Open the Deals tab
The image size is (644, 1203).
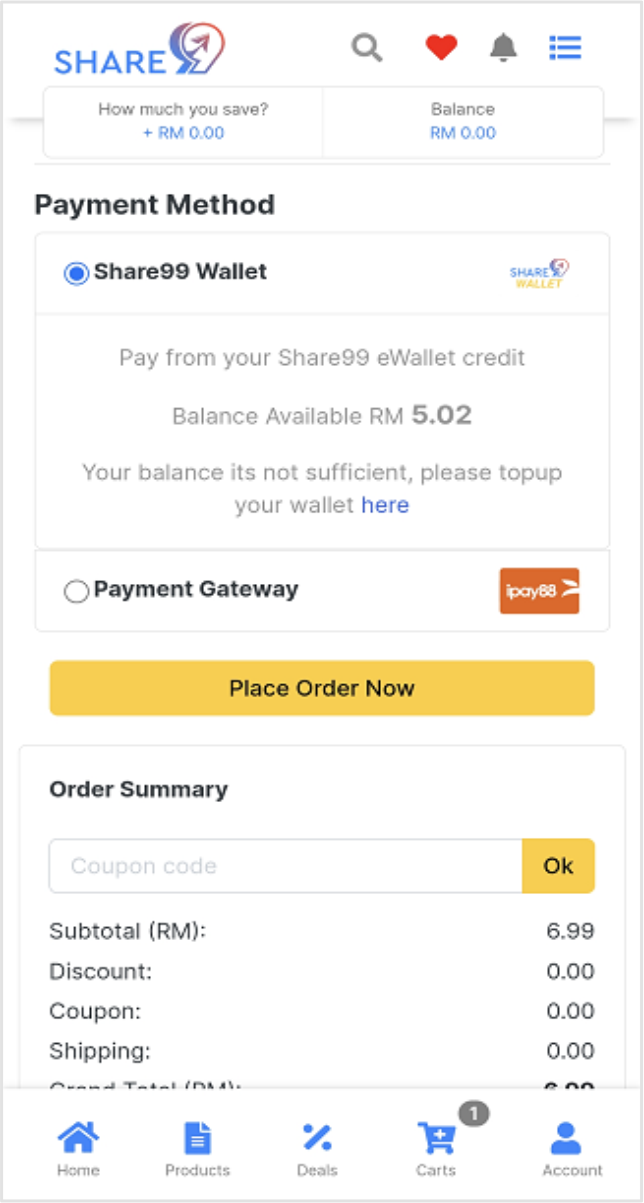coord(317,1148)
